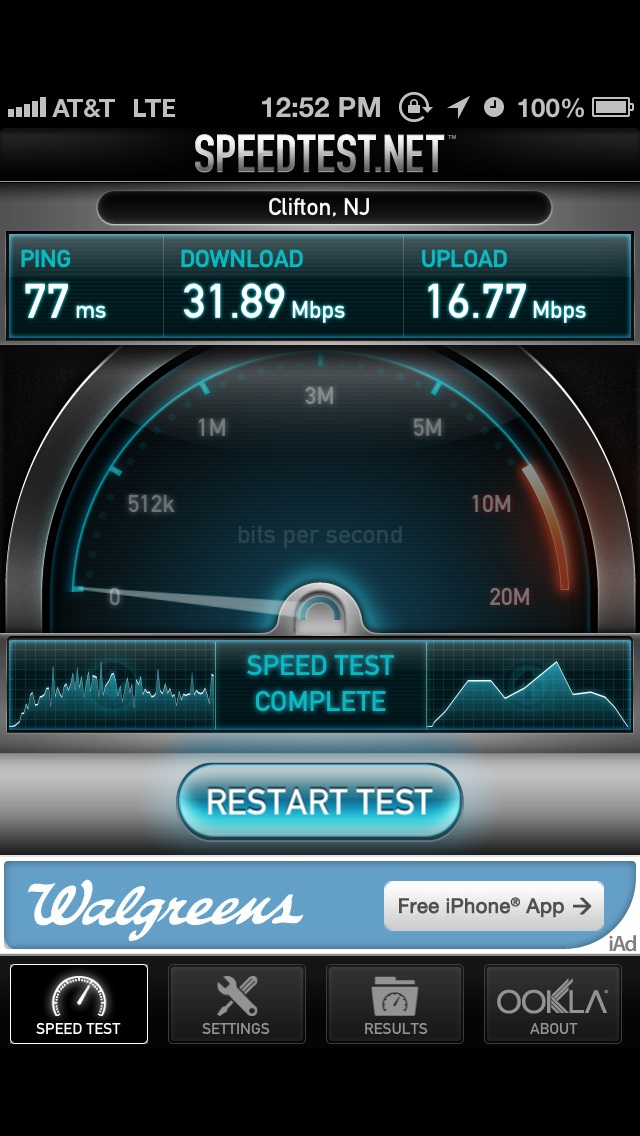The width and height of the screenshot is (640, 1136).
Task: Switch to the Settings tab
Action: point(236,1004)
